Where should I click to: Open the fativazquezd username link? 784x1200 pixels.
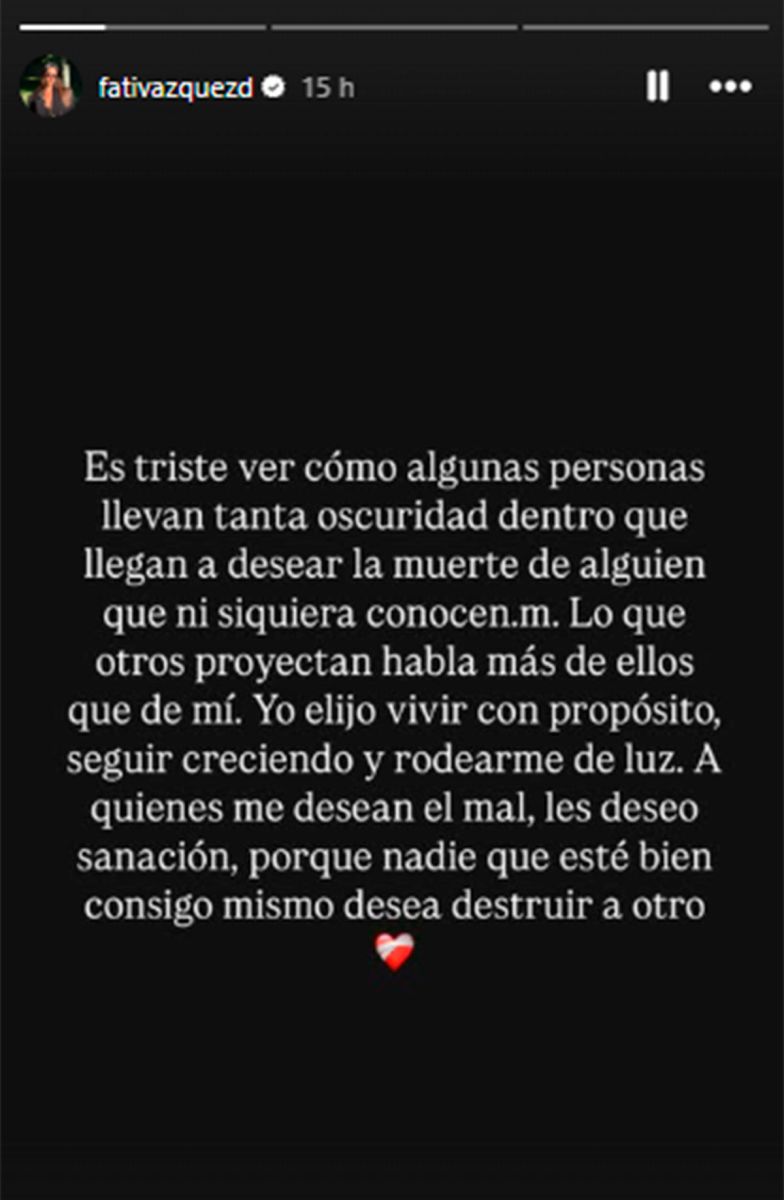(176, 88)
